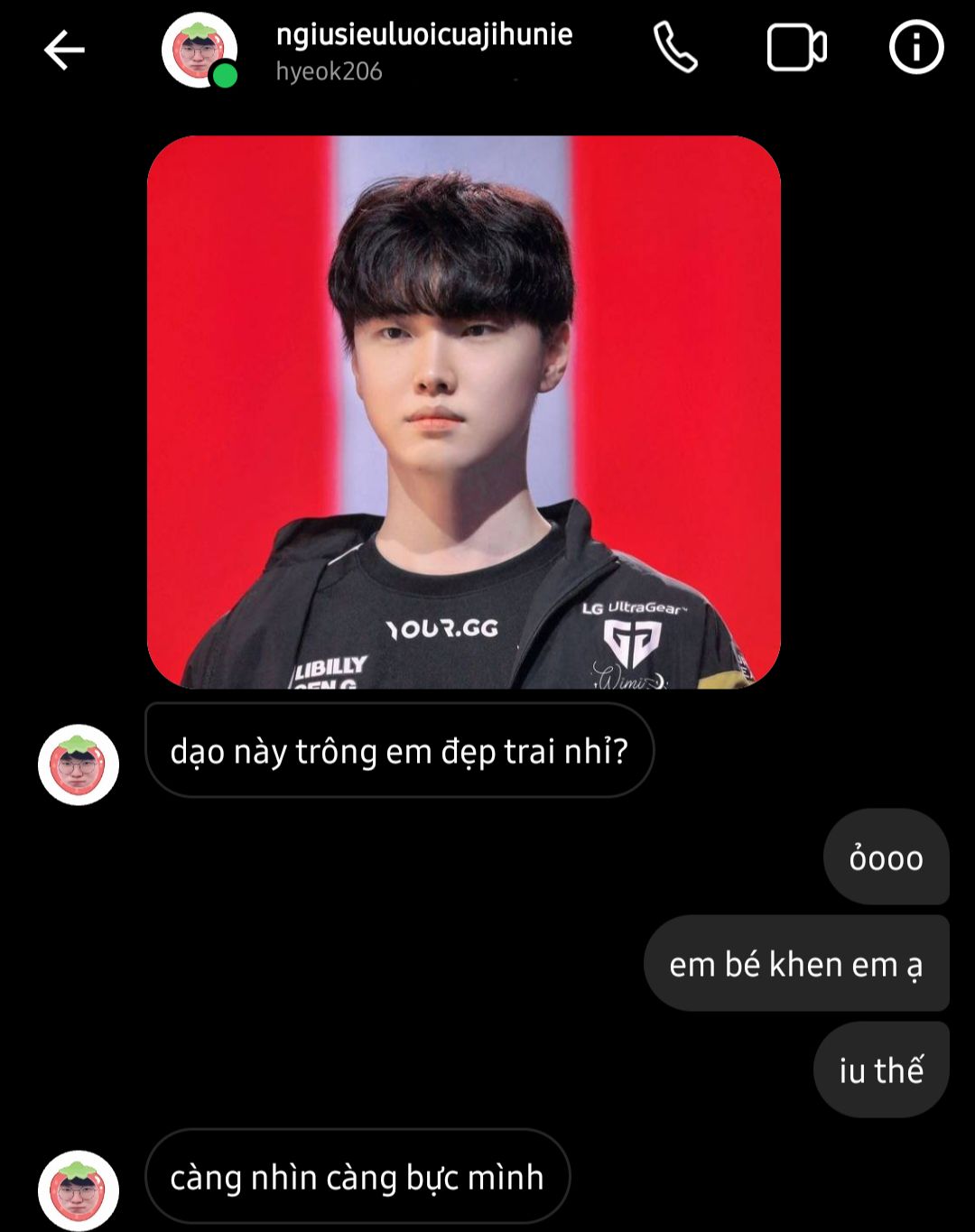
Task: Open the shared photo in the chat
Action: 463,412
